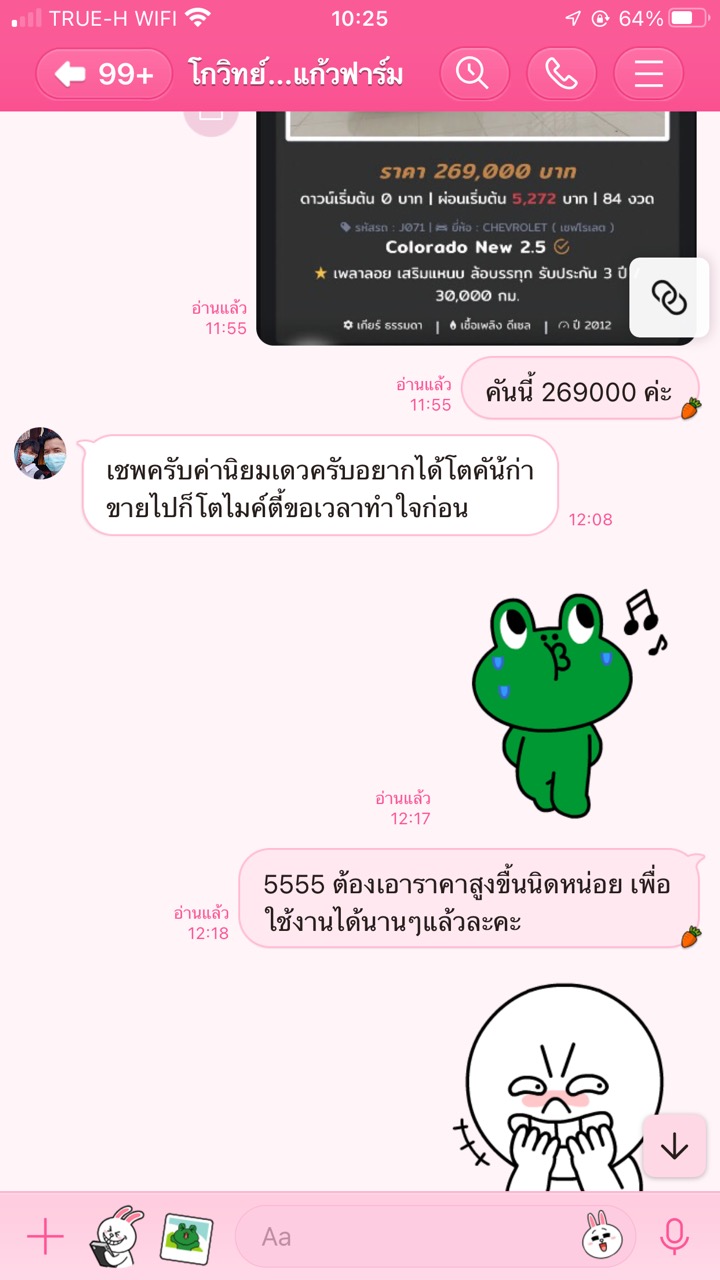This screenshot has height=1280, width=720.
Task: Open the plus attachment menu
Action: click(x=45, y=1237)
